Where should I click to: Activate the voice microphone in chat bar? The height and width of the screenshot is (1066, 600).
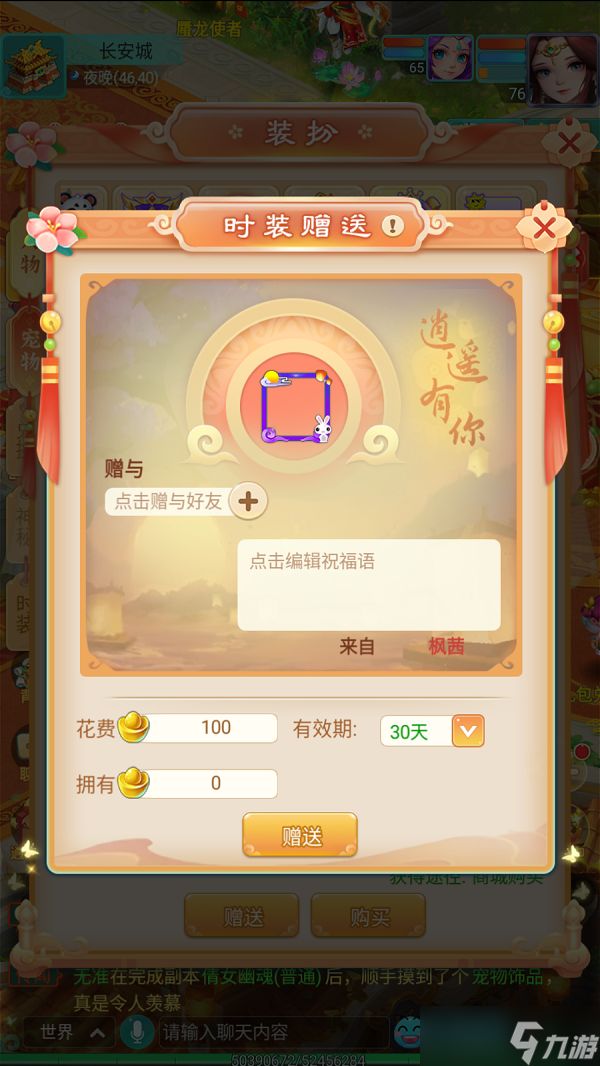click(134, 1031)
